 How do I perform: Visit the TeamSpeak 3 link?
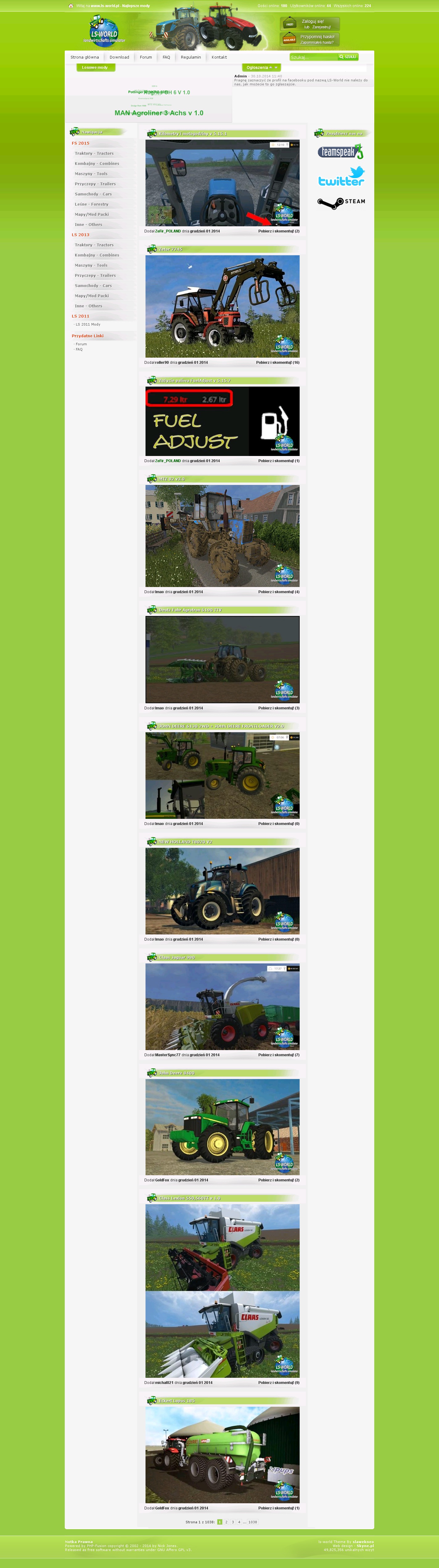(341, 152)
